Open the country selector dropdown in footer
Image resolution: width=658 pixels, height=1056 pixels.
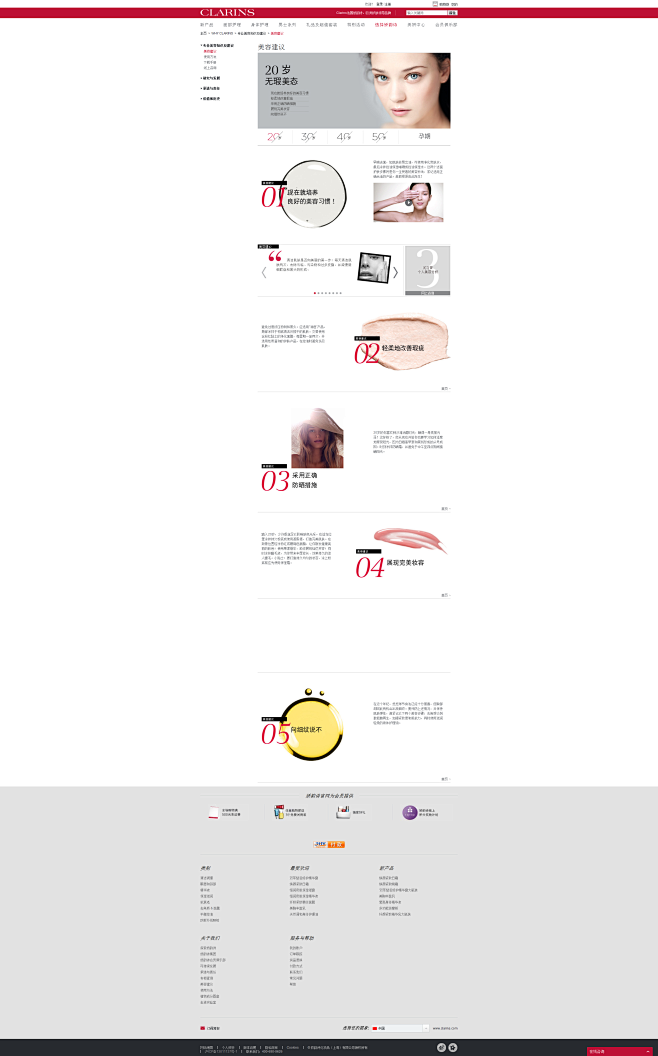pyautogui.click(x=400, y=1028)
